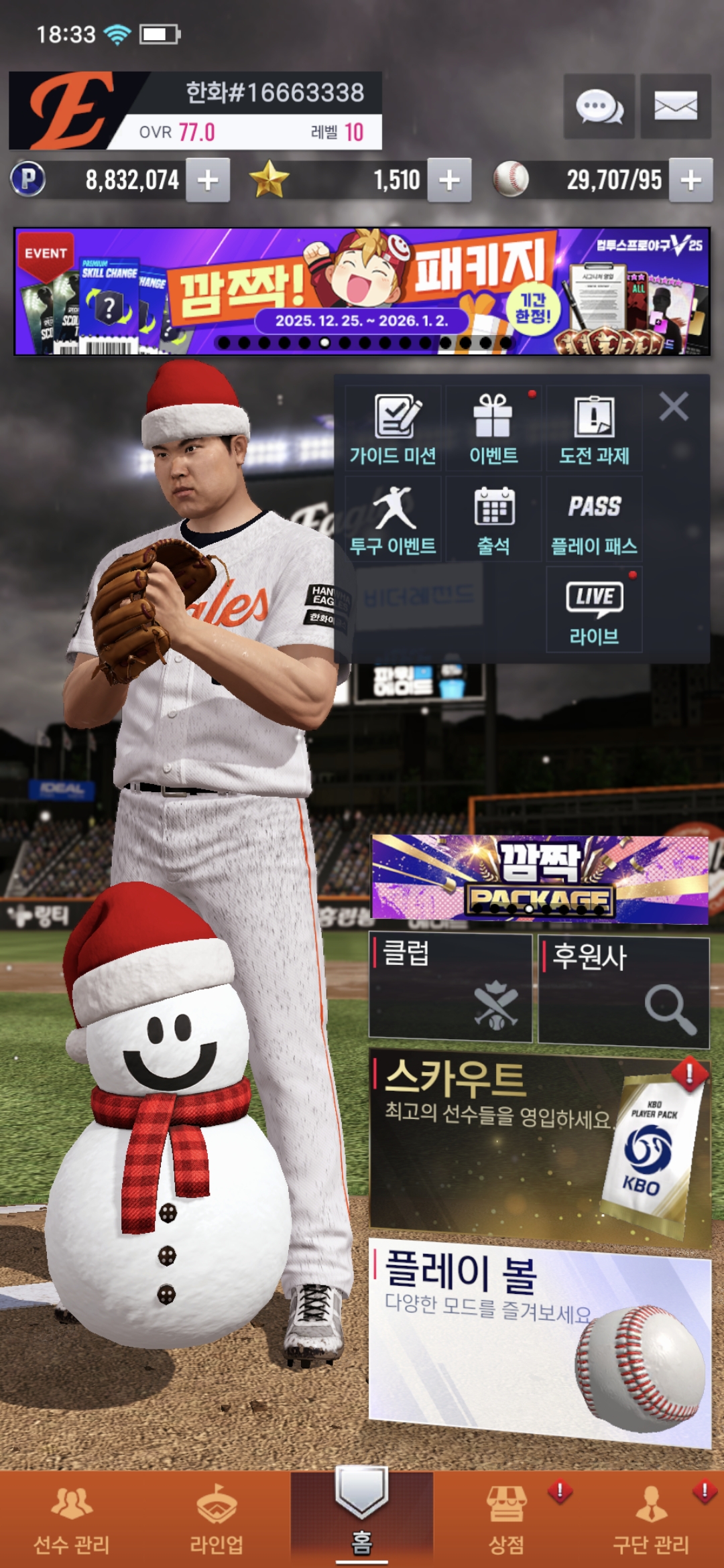Close the quick menu panel

[x=674, y=407]
